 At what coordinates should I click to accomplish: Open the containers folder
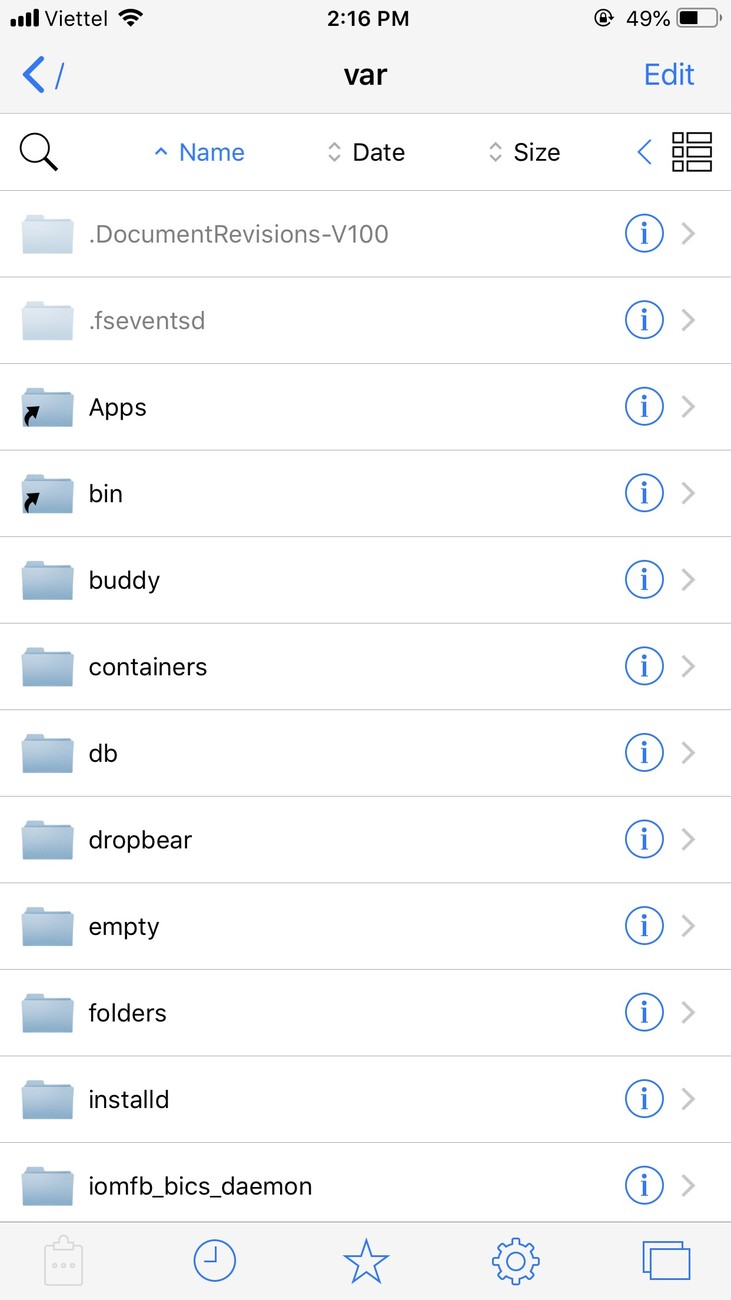[x=365, y=666]
